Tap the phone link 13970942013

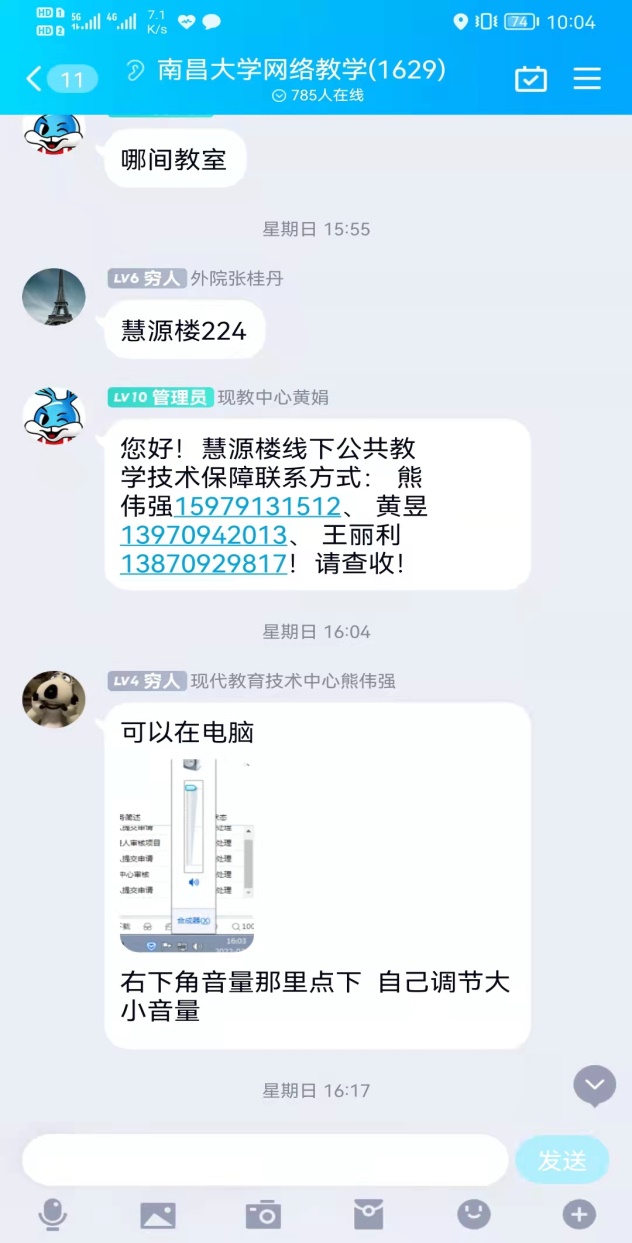click(x=203, y=535)
